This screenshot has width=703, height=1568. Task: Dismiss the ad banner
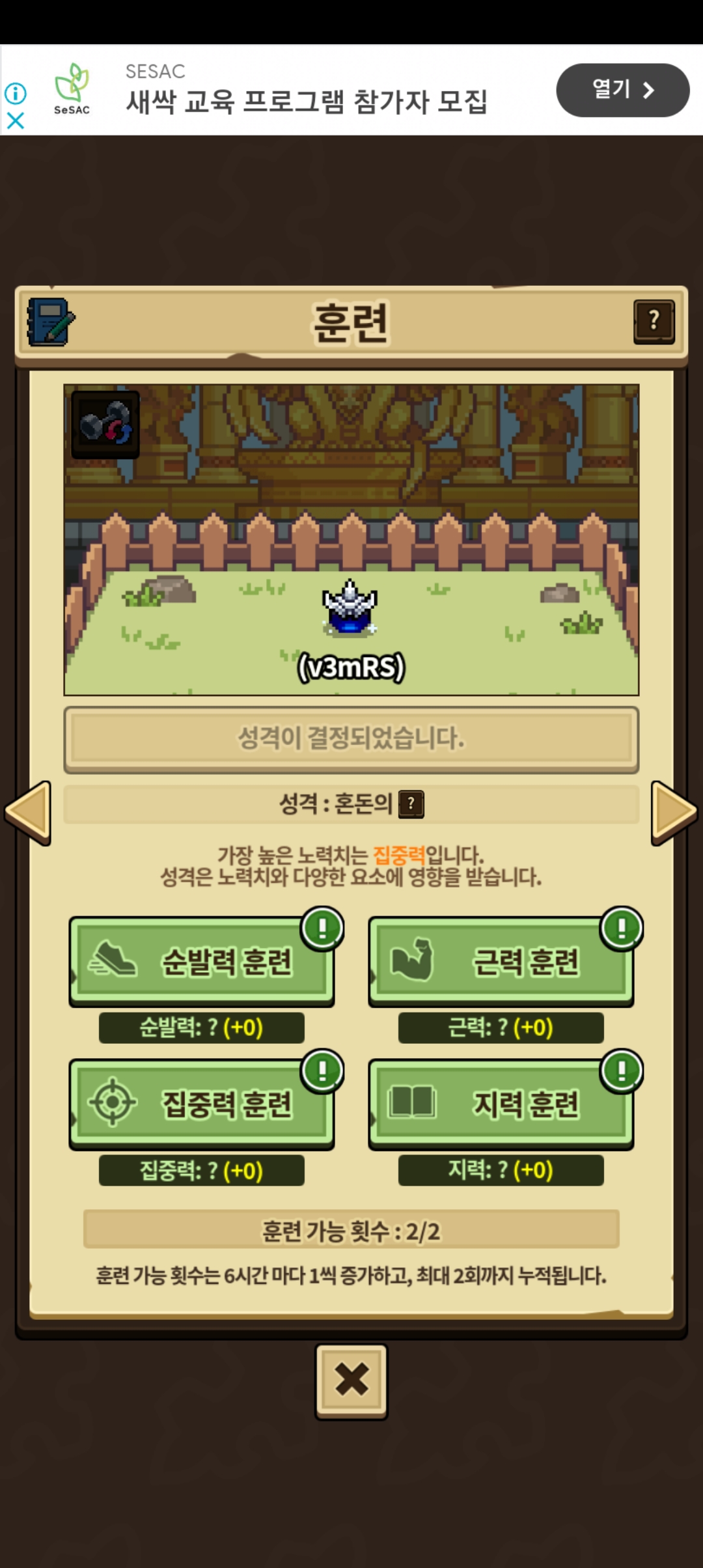click(16, 120)
